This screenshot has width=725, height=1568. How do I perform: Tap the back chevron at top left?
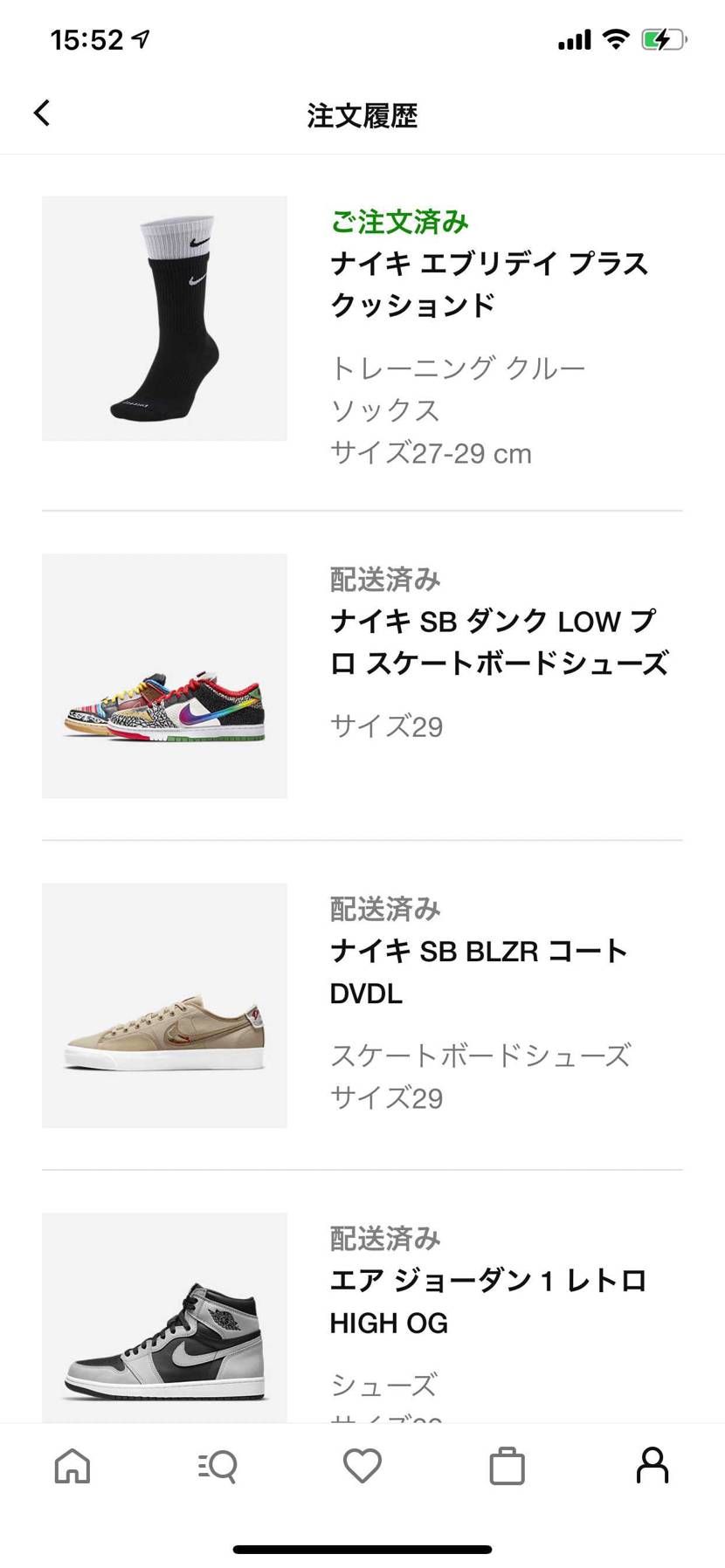(x=40, y=113)
